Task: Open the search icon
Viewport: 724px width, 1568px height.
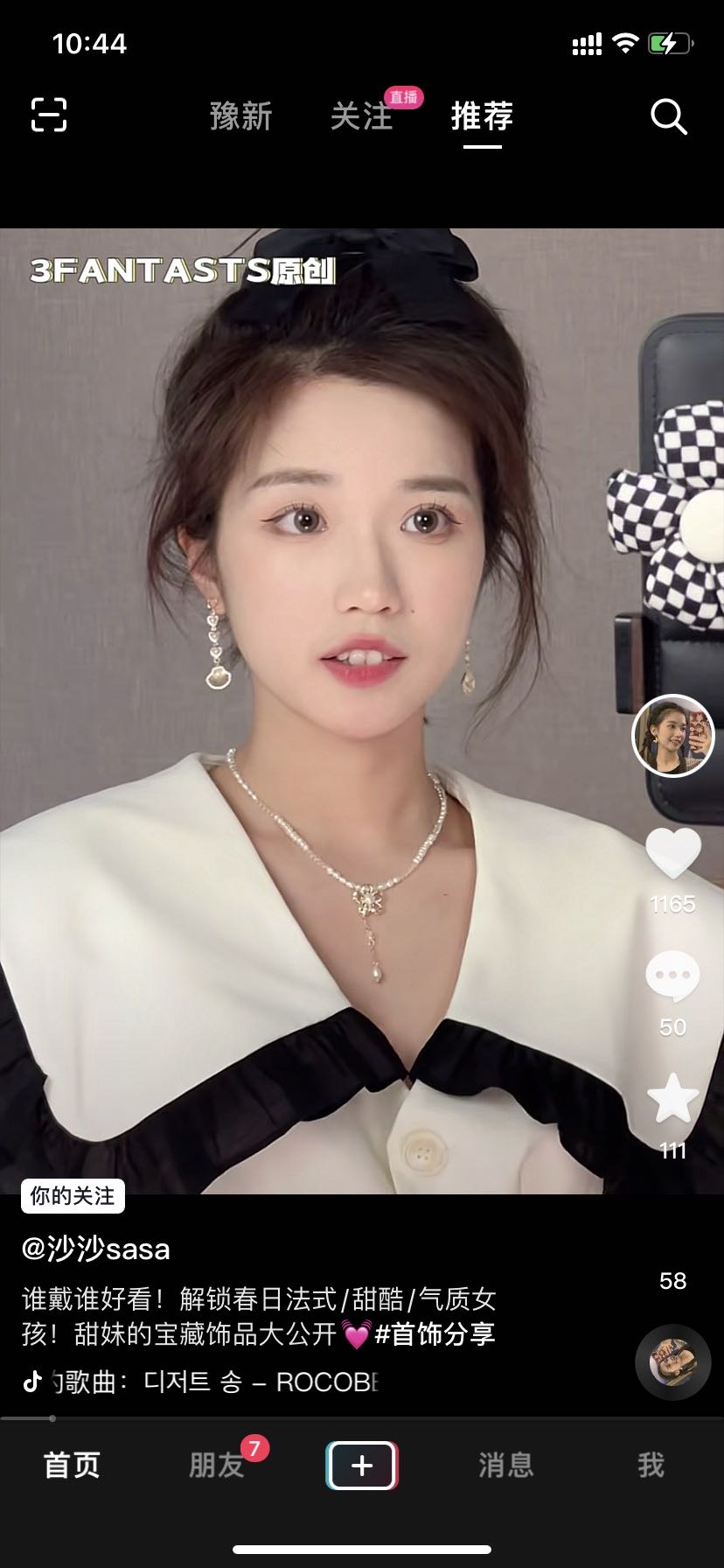Action: (x=669, y=116)
